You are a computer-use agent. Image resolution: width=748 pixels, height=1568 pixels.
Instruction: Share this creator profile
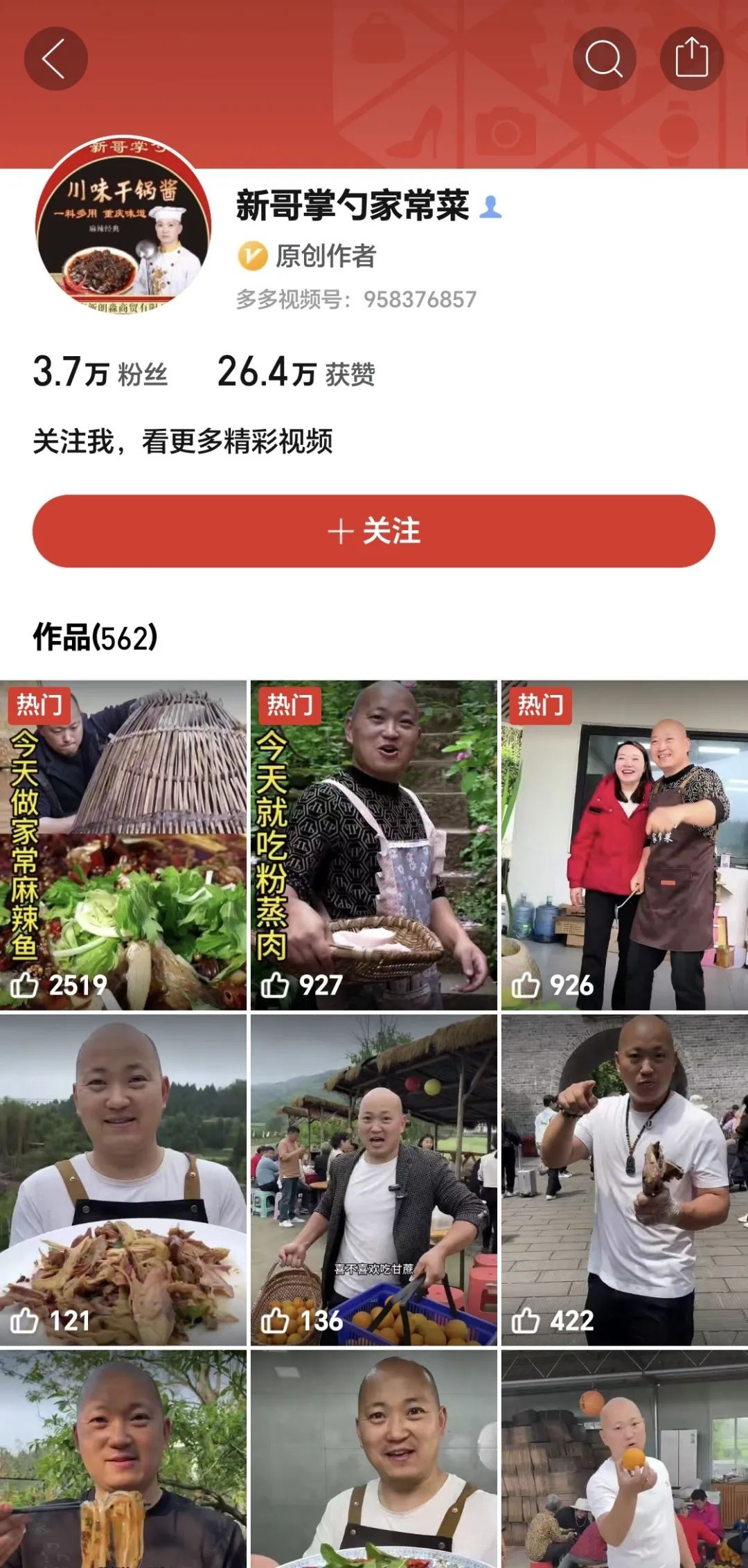click(x=691, y=59)
